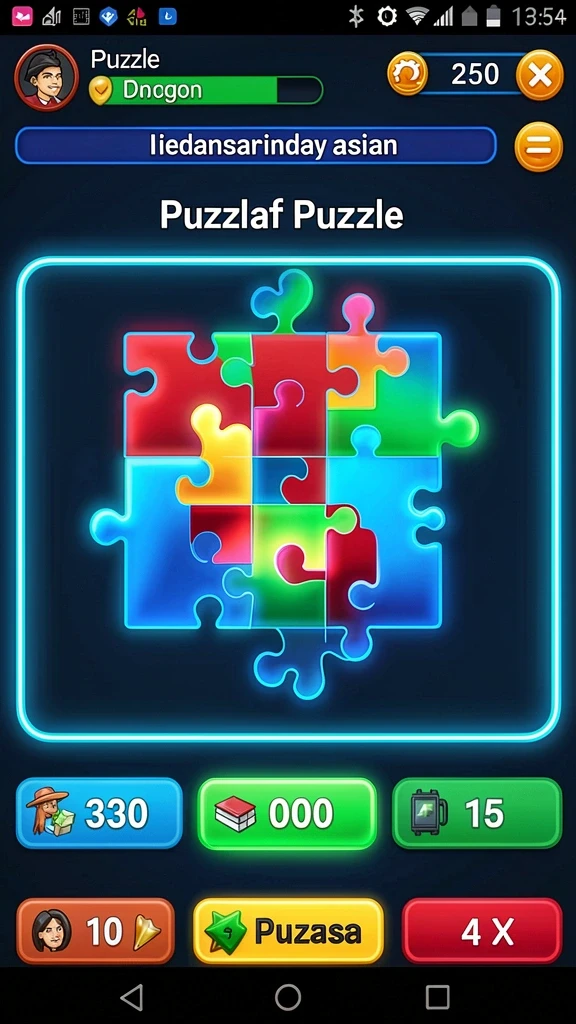The image size is (576, 1024).
Task: Tap the liedansarinday asian banner
Action: coord(256,145)
